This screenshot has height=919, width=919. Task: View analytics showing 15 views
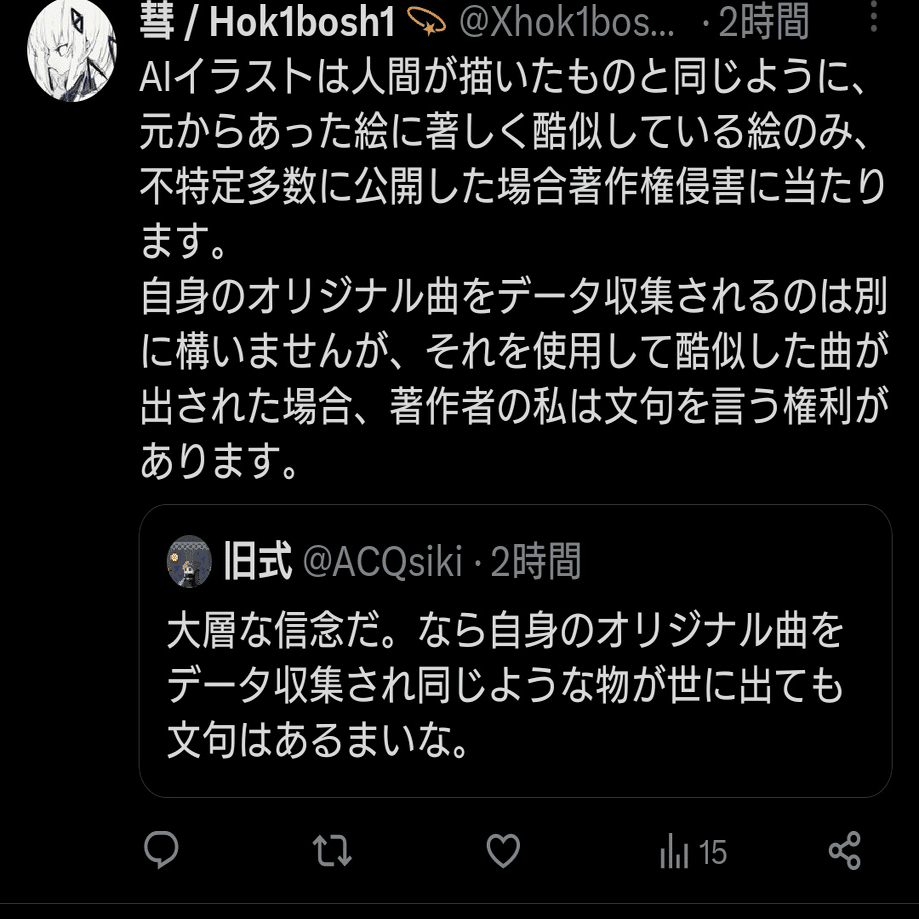(692, 852)
